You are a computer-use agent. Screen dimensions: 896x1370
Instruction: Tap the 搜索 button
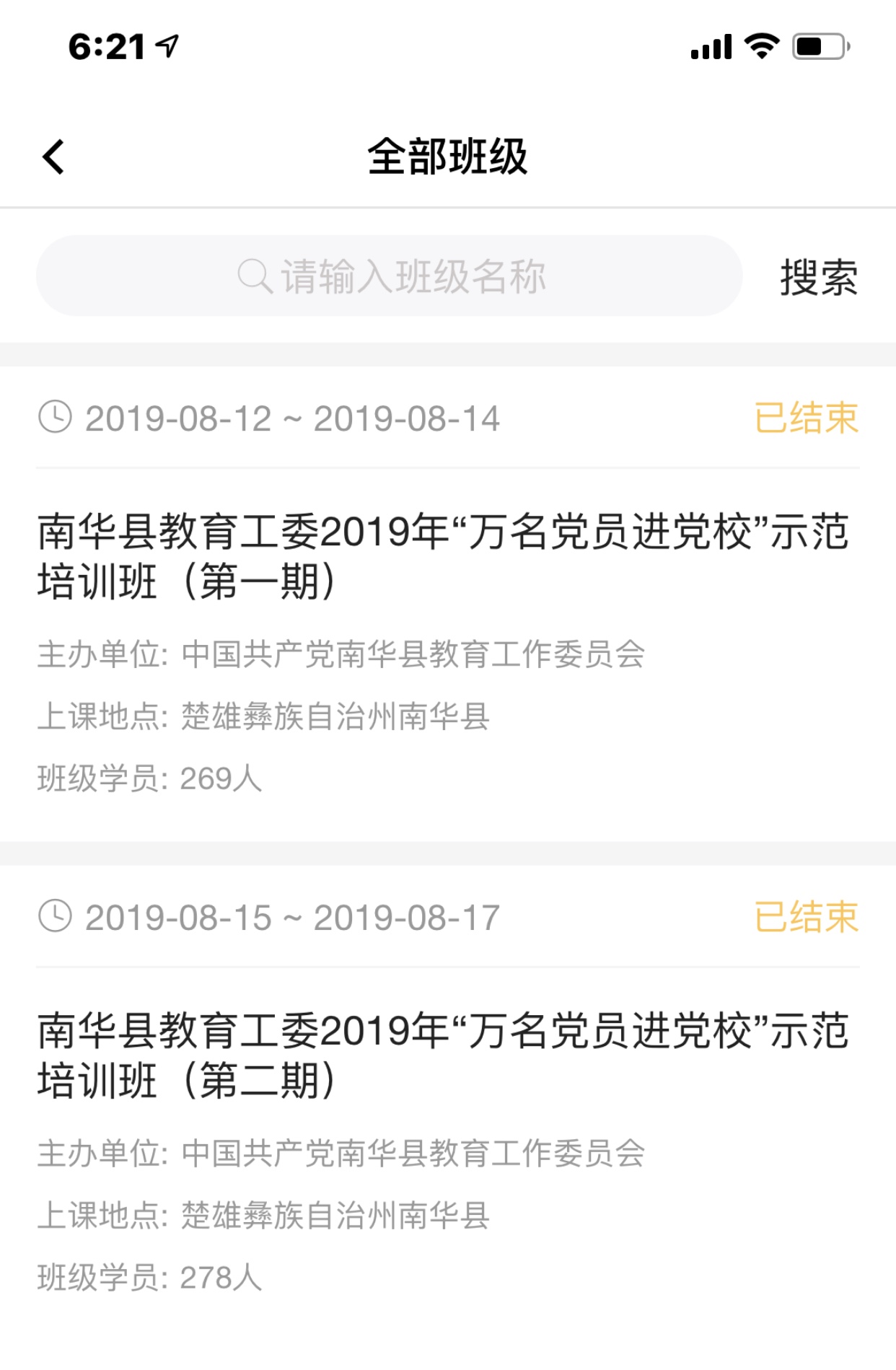[x=818, y=277]
